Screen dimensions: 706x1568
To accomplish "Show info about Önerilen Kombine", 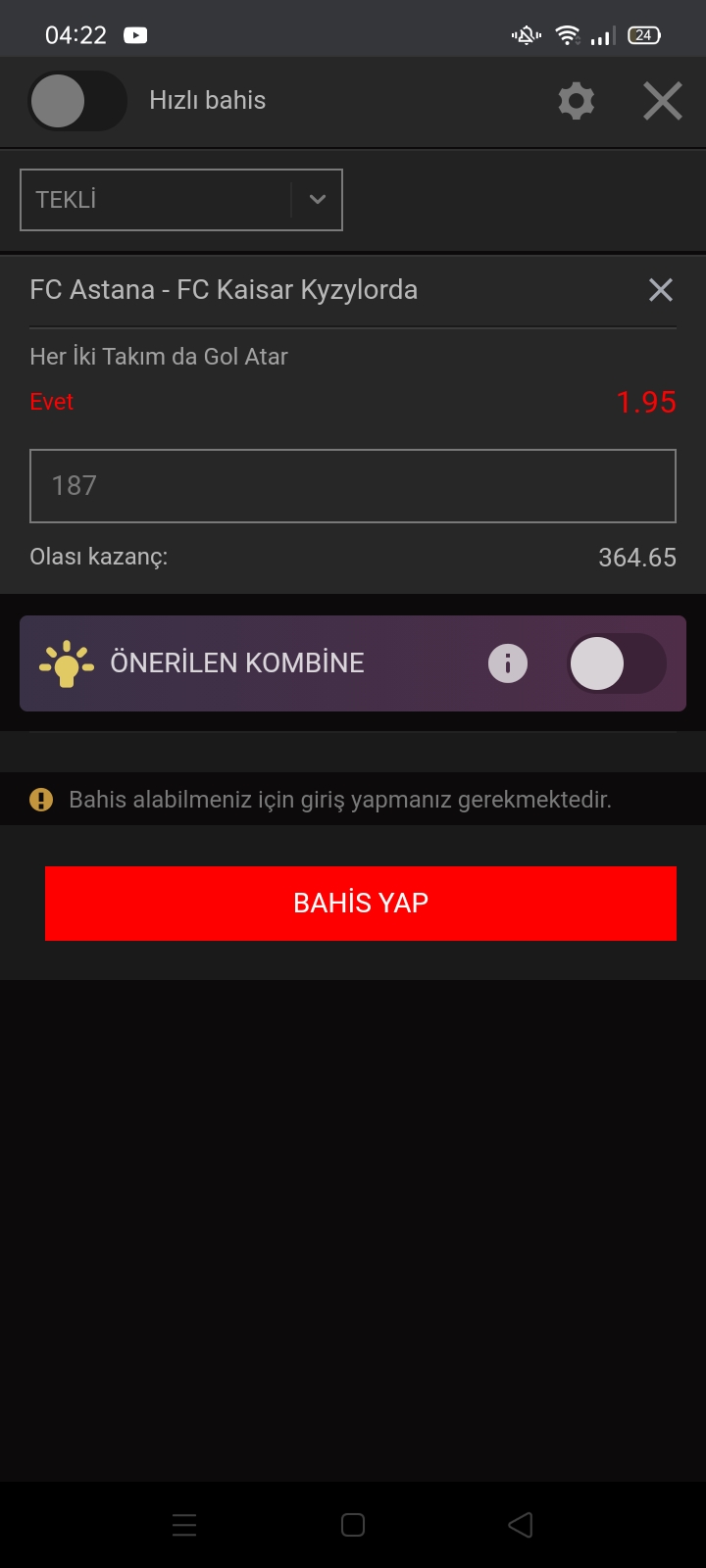I will coord(508,663).
